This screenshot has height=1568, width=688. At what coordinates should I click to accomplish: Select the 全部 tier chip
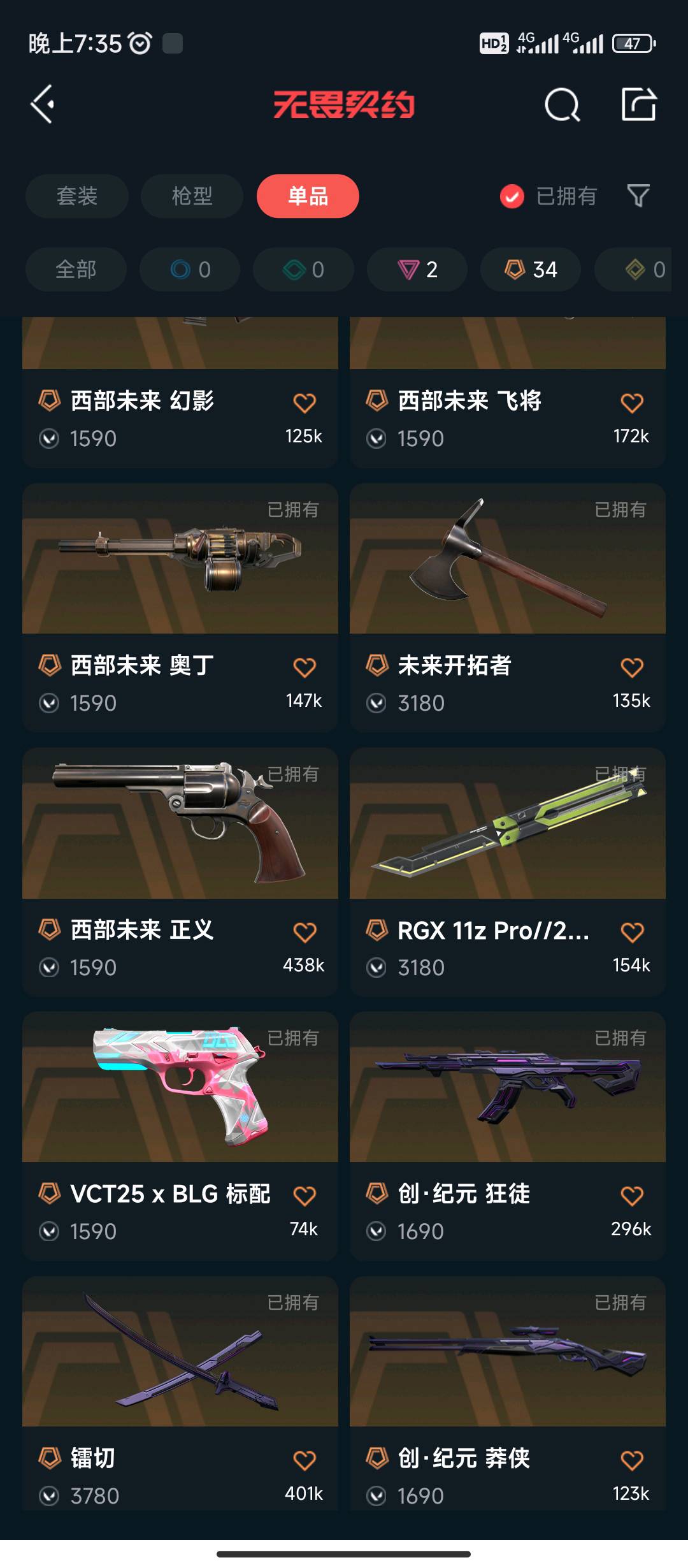pos(76,270)
